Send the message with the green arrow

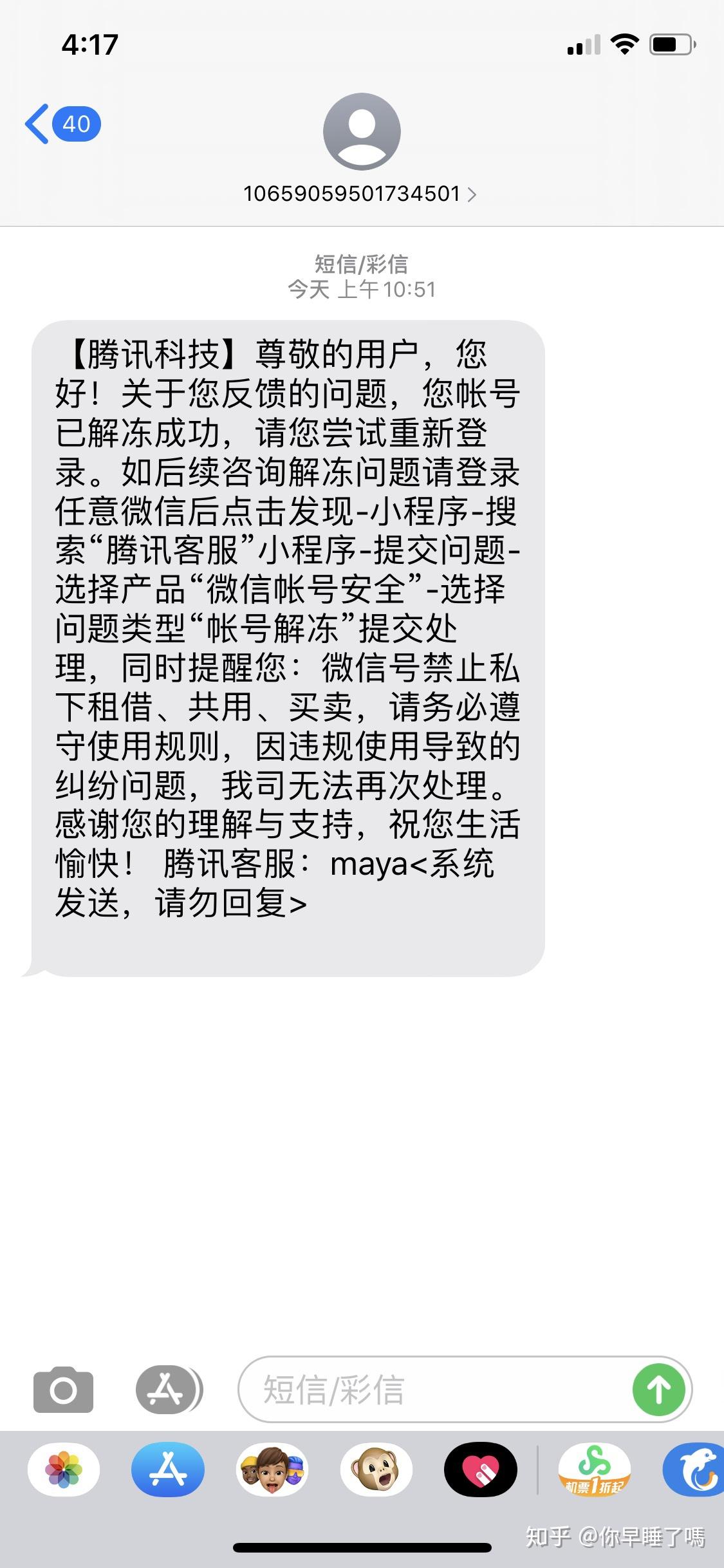tap(658, 1390)
